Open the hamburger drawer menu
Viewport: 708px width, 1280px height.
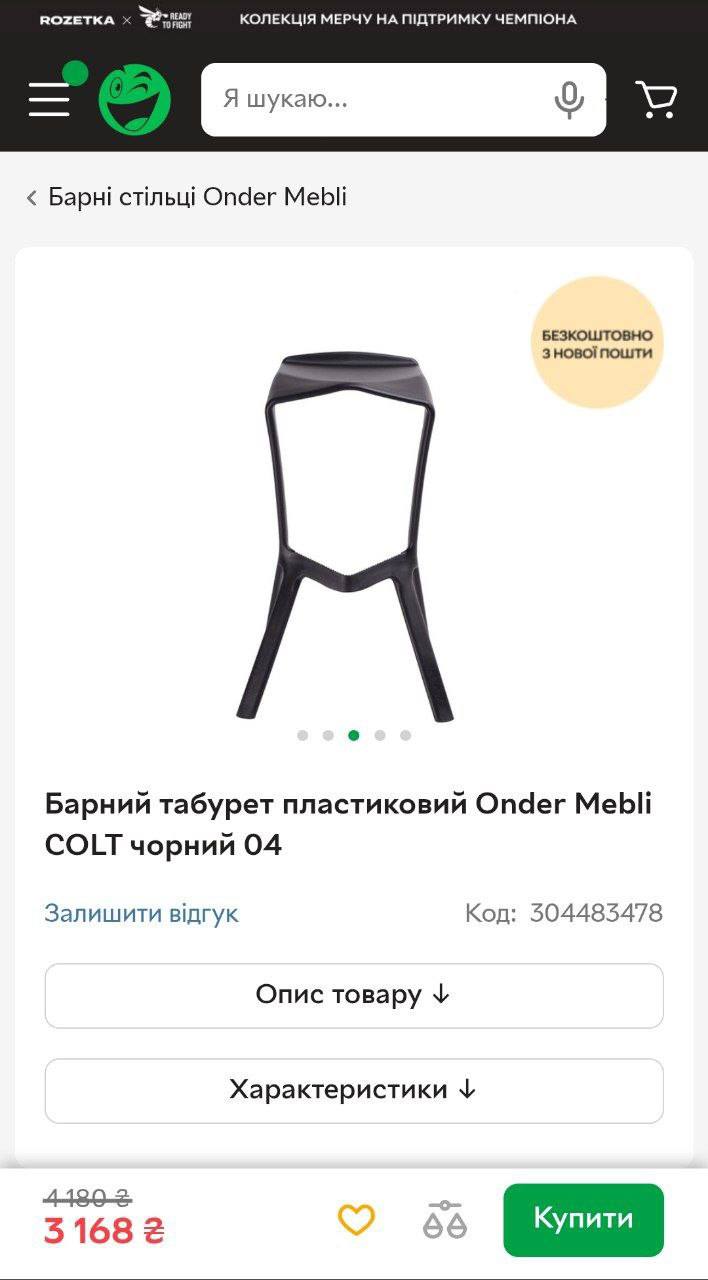click(49, 99)
